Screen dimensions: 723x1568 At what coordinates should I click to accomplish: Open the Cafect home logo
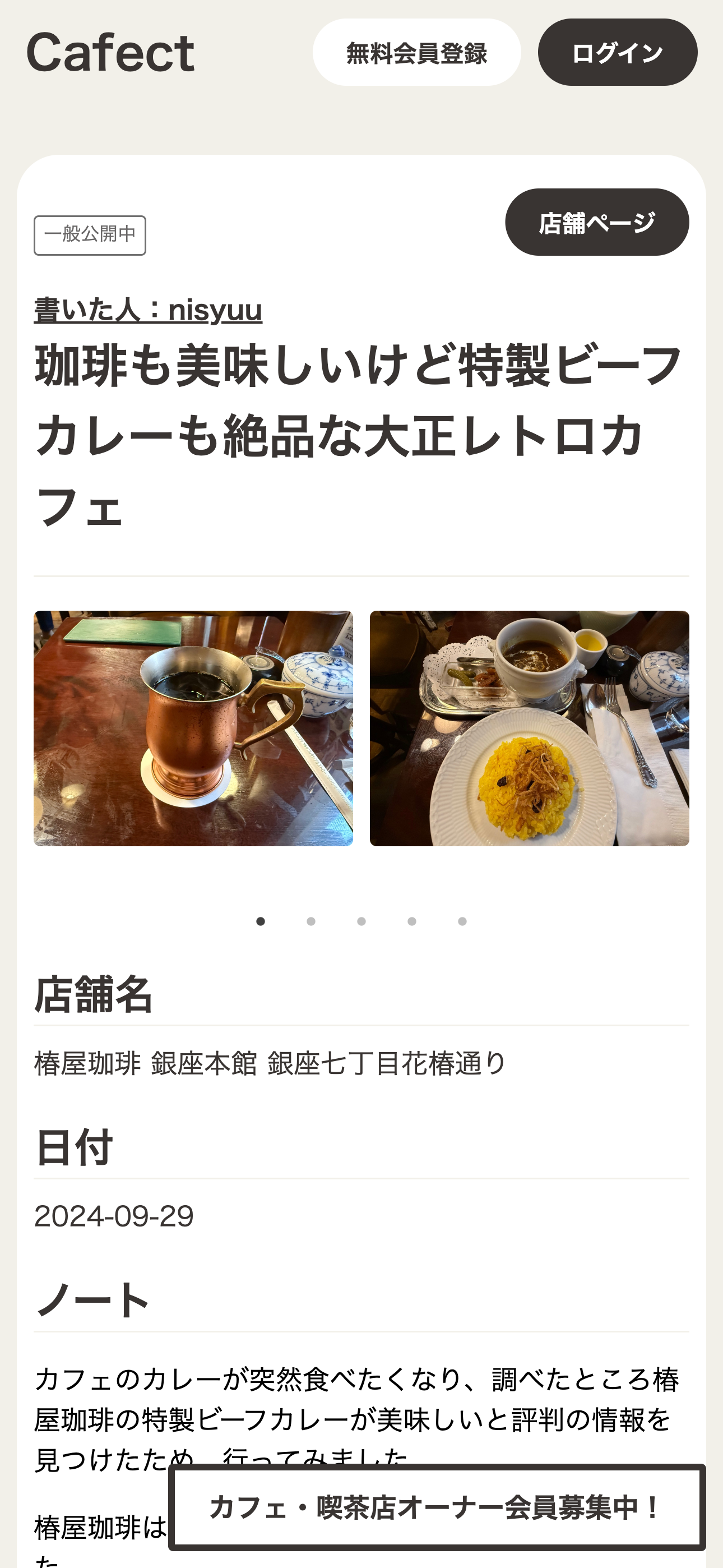coord(110,53)
